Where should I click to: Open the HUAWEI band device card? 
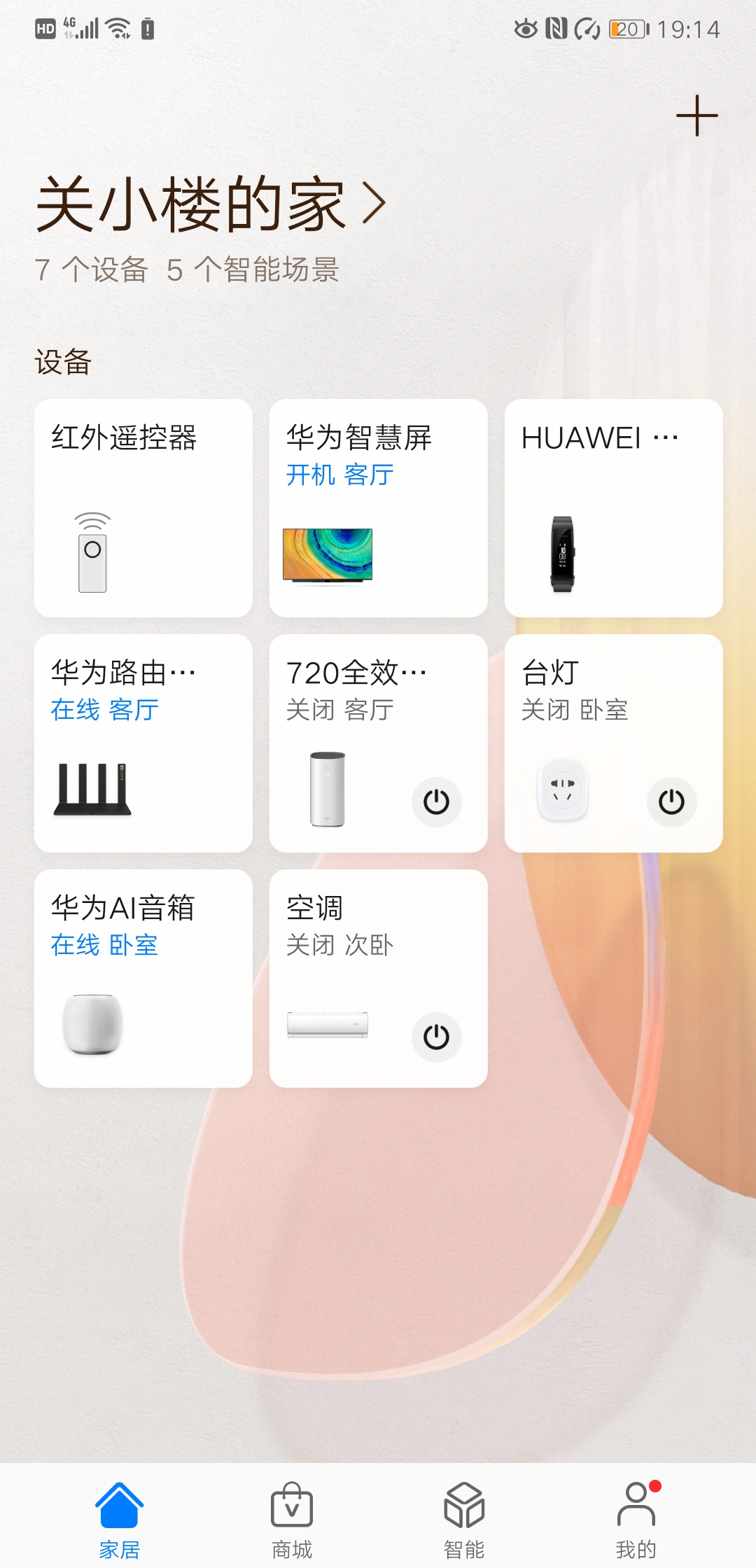614,508
